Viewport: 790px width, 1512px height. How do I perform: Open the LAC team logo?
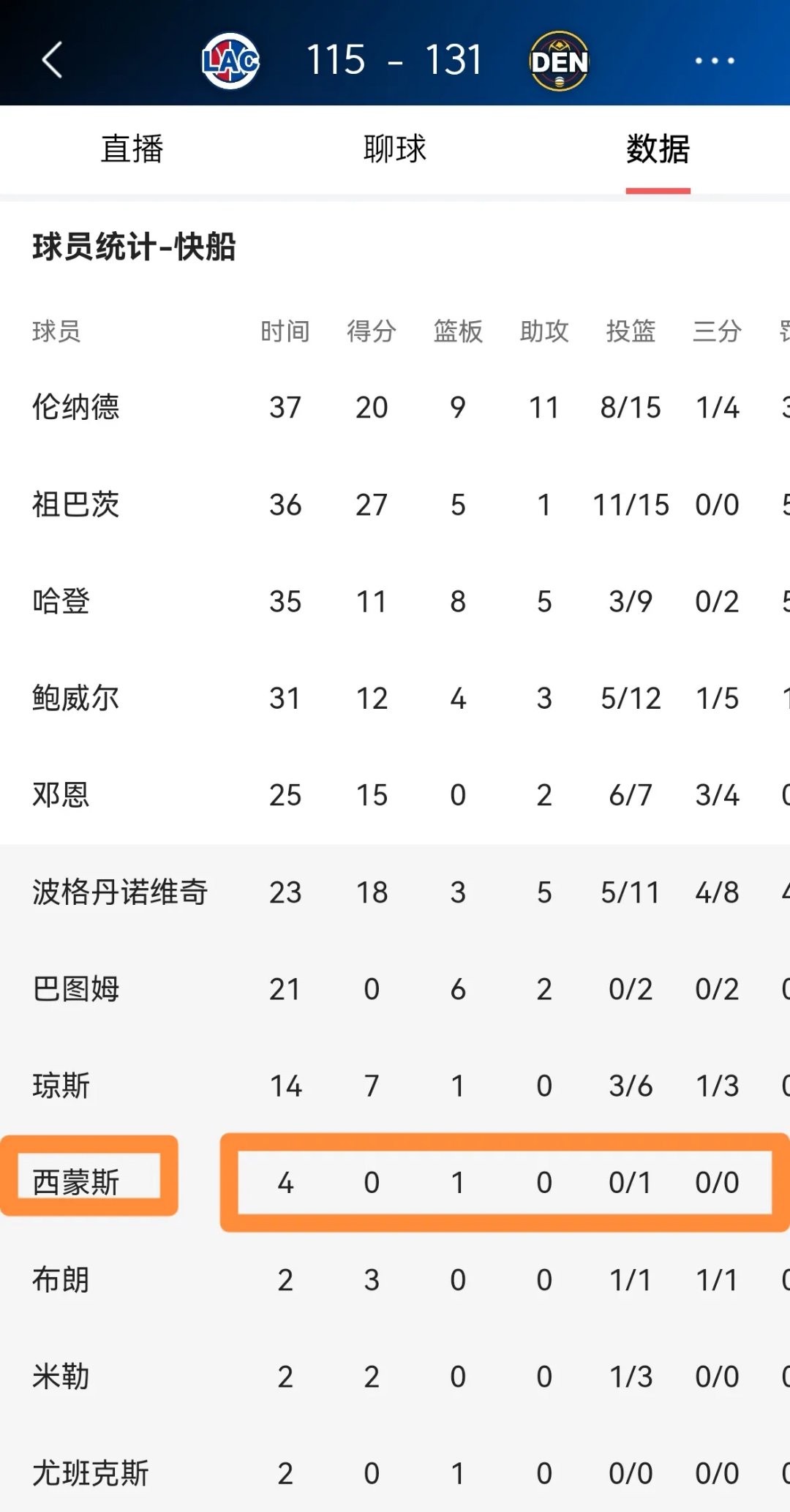pos(230,61)
